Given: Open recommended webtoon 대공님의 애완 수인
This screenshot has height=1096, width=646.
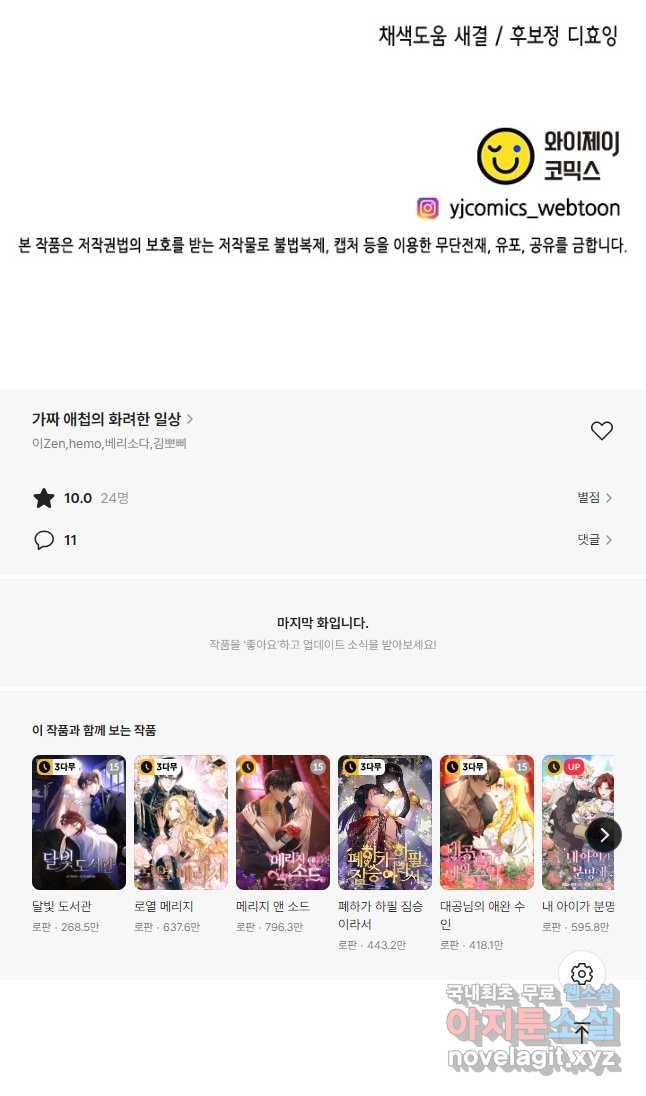Looking at the screenshot, I should coord(487,822).
